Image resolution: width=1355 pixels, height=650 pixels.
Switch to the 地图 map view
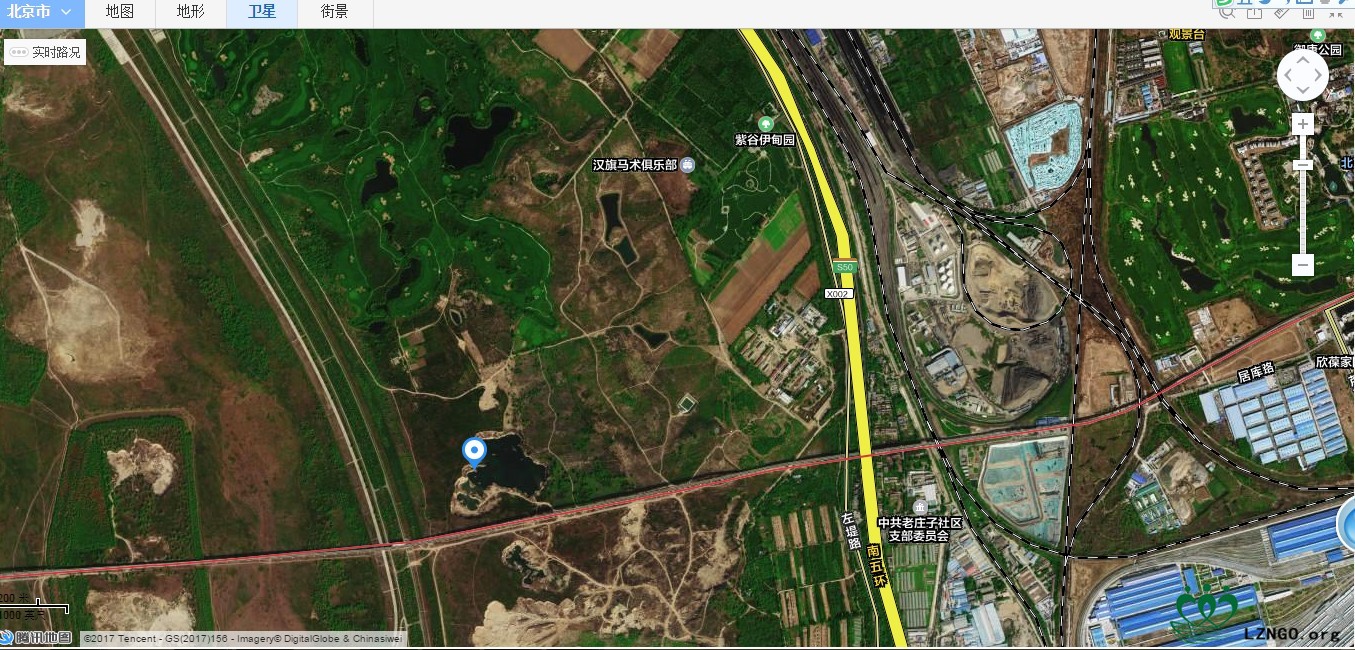point(119,13)
